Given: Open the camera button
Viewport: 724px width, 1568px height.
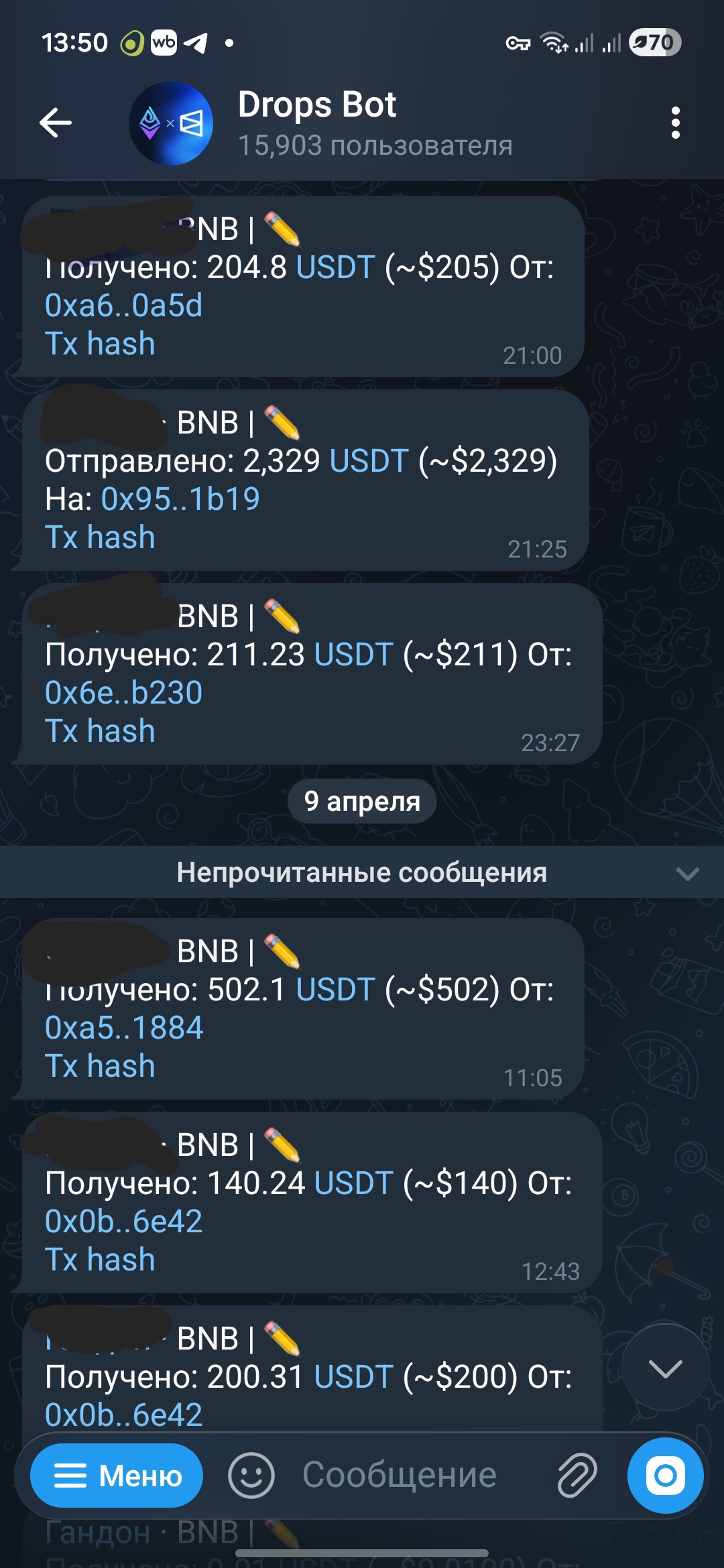Looking at the screenshot, I should [x=665, y=1475].
